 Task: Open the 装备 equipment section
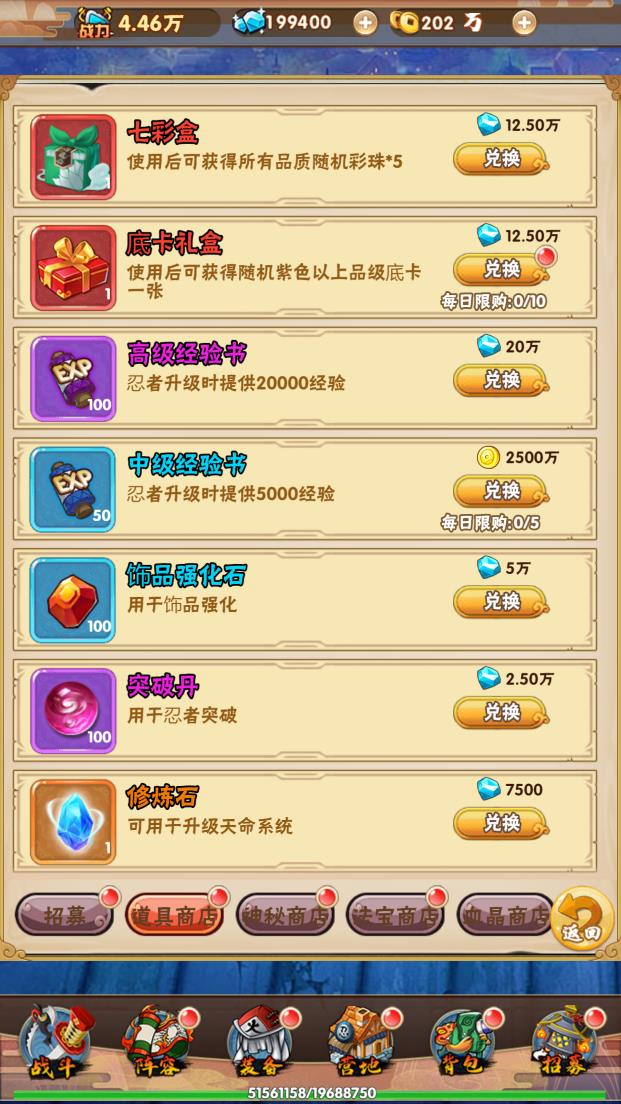259,1043
